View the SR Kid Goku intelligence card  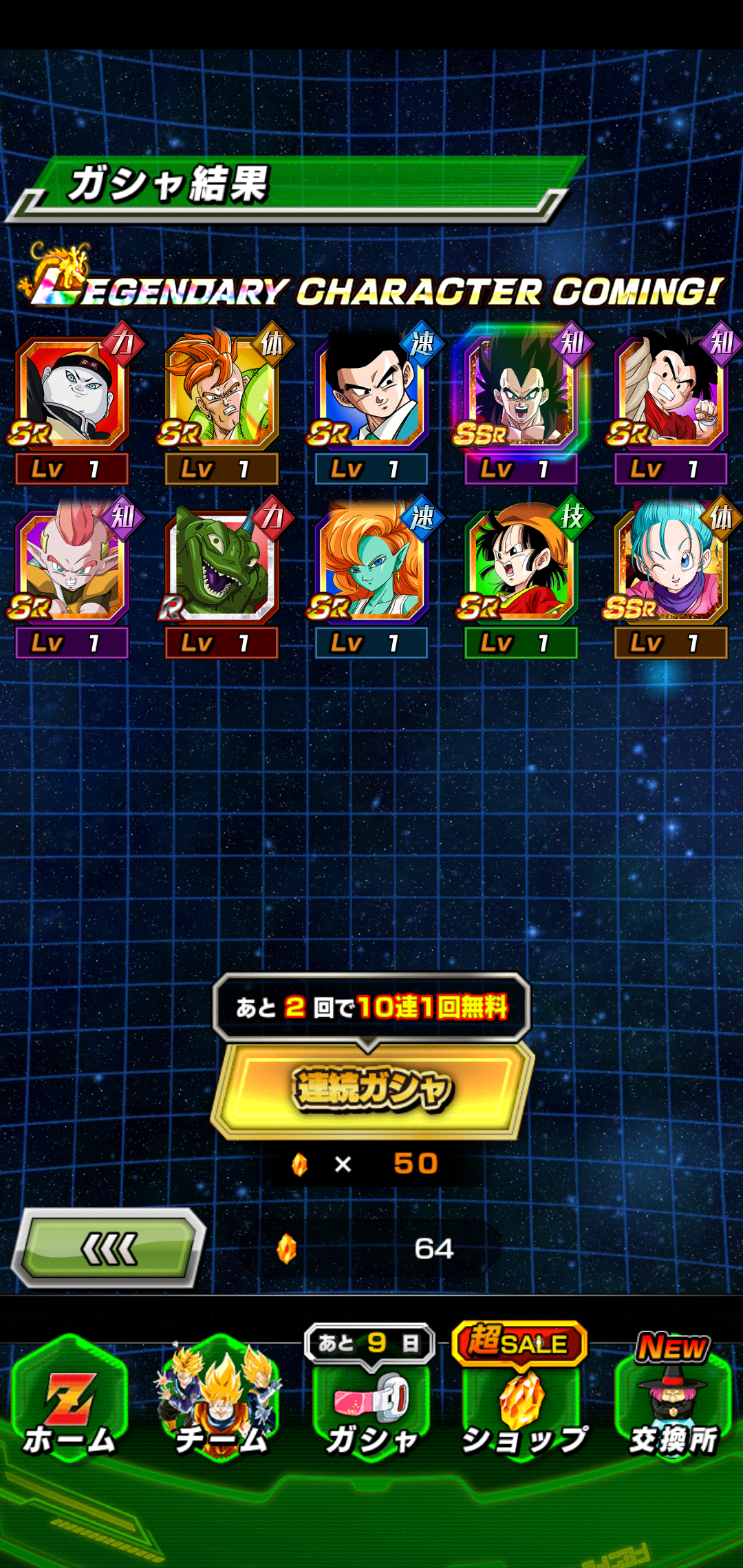(670, 392)
